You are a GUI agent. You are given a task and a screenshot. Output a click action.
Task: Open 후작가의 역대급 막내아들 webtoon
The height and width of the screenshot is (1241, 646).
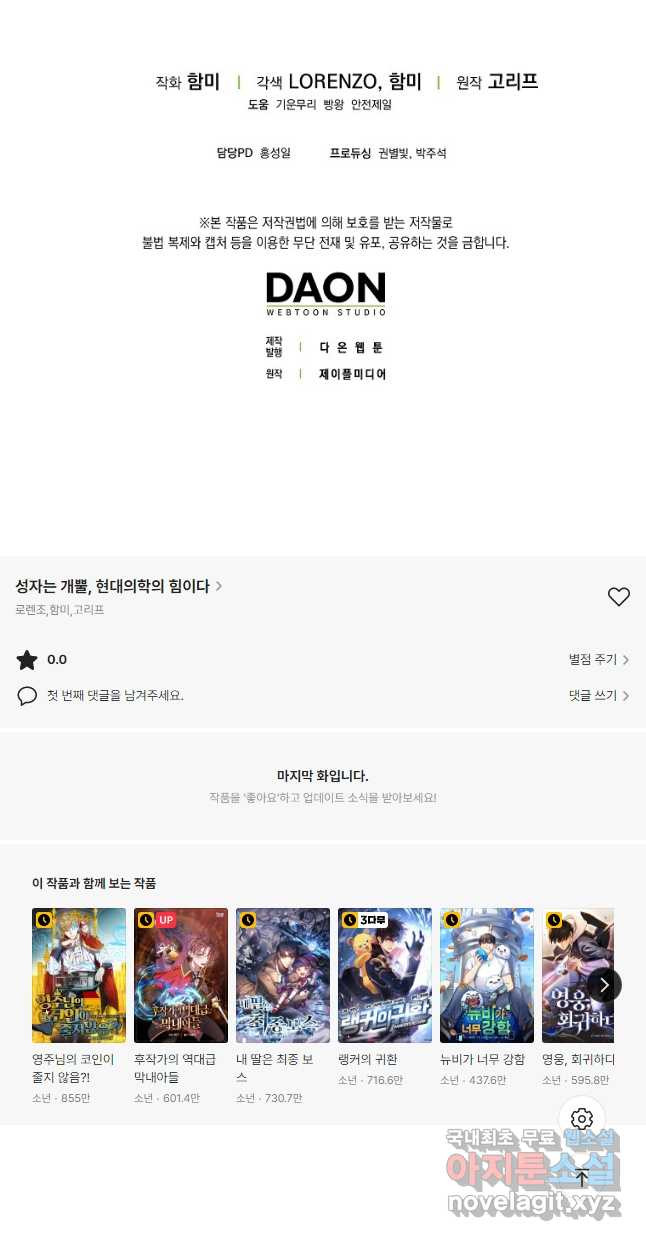click(x=181, y=975)
